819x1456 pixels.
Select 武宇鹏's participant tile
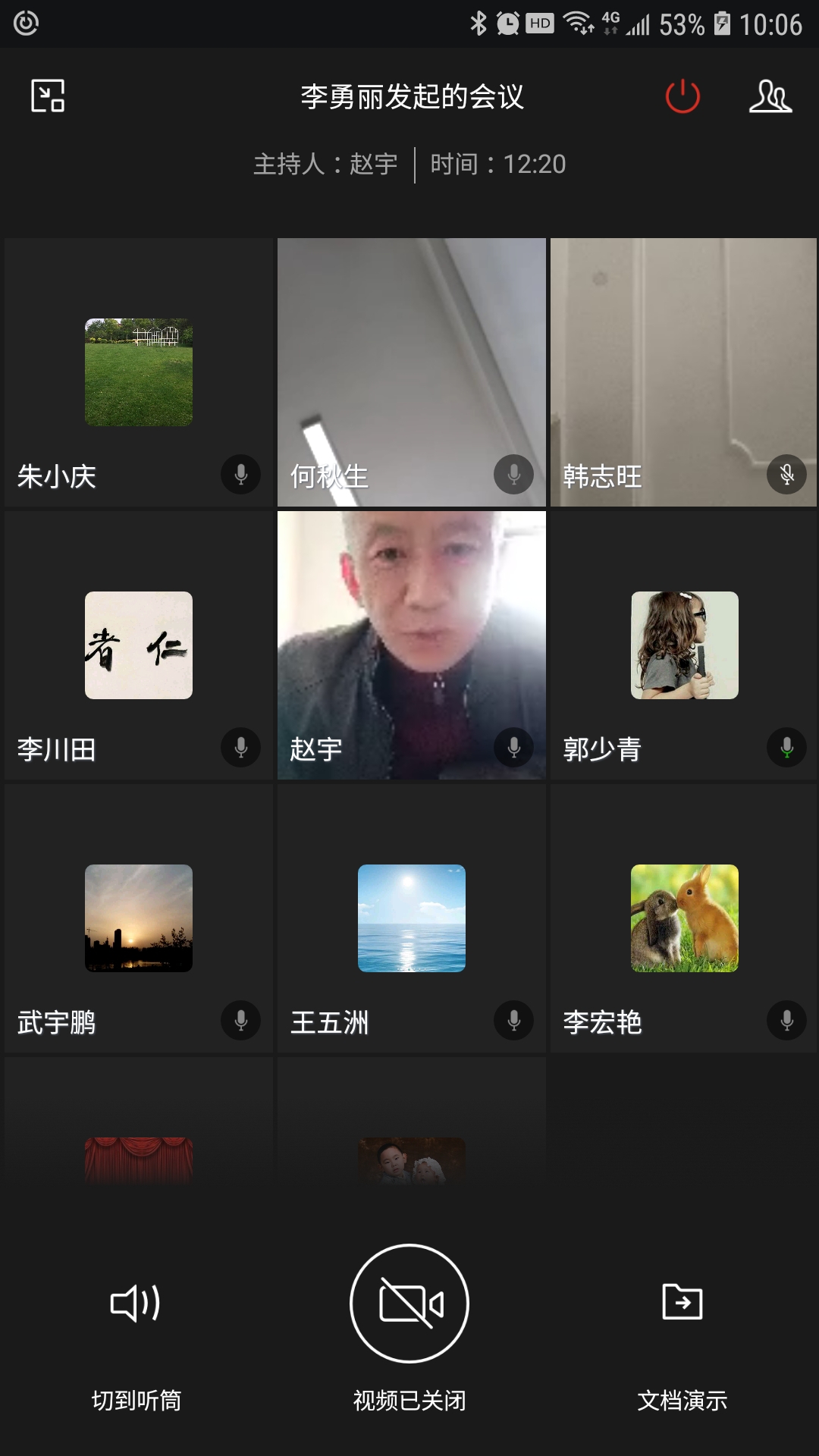click(x=139, y=918)
